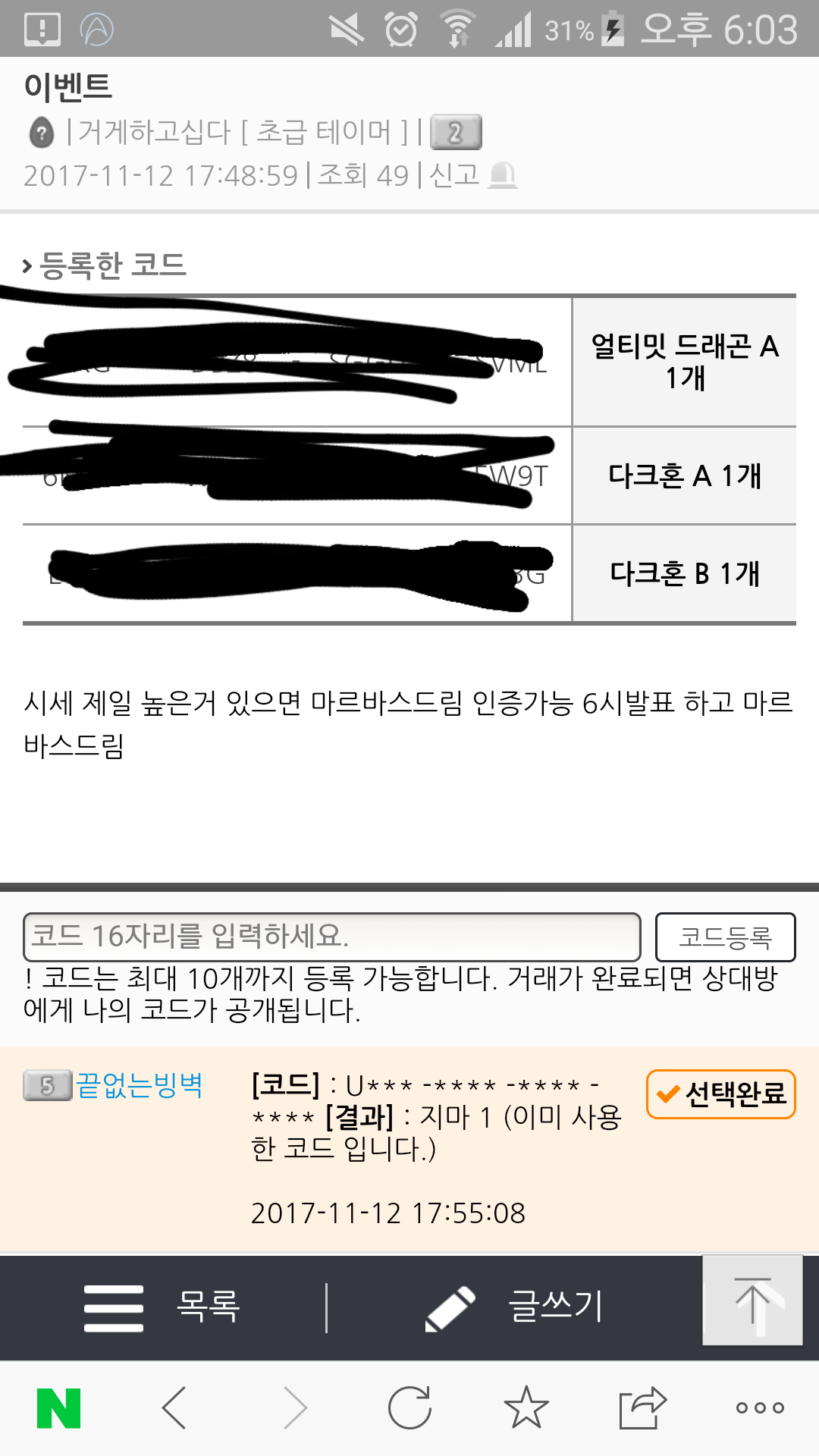
Task: Open the author 거게하고십다 profile
Action: point(154,132)
